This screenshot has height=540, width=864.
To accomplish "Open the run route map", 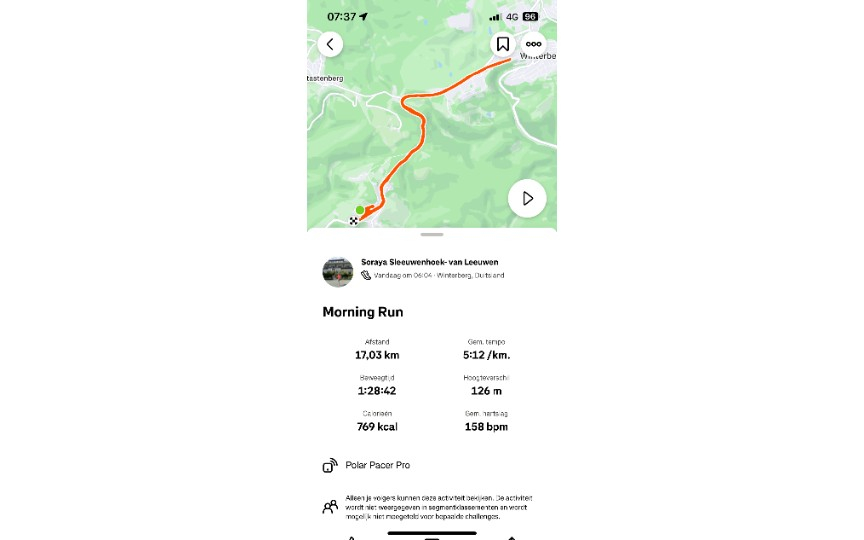I will [430, 140].
